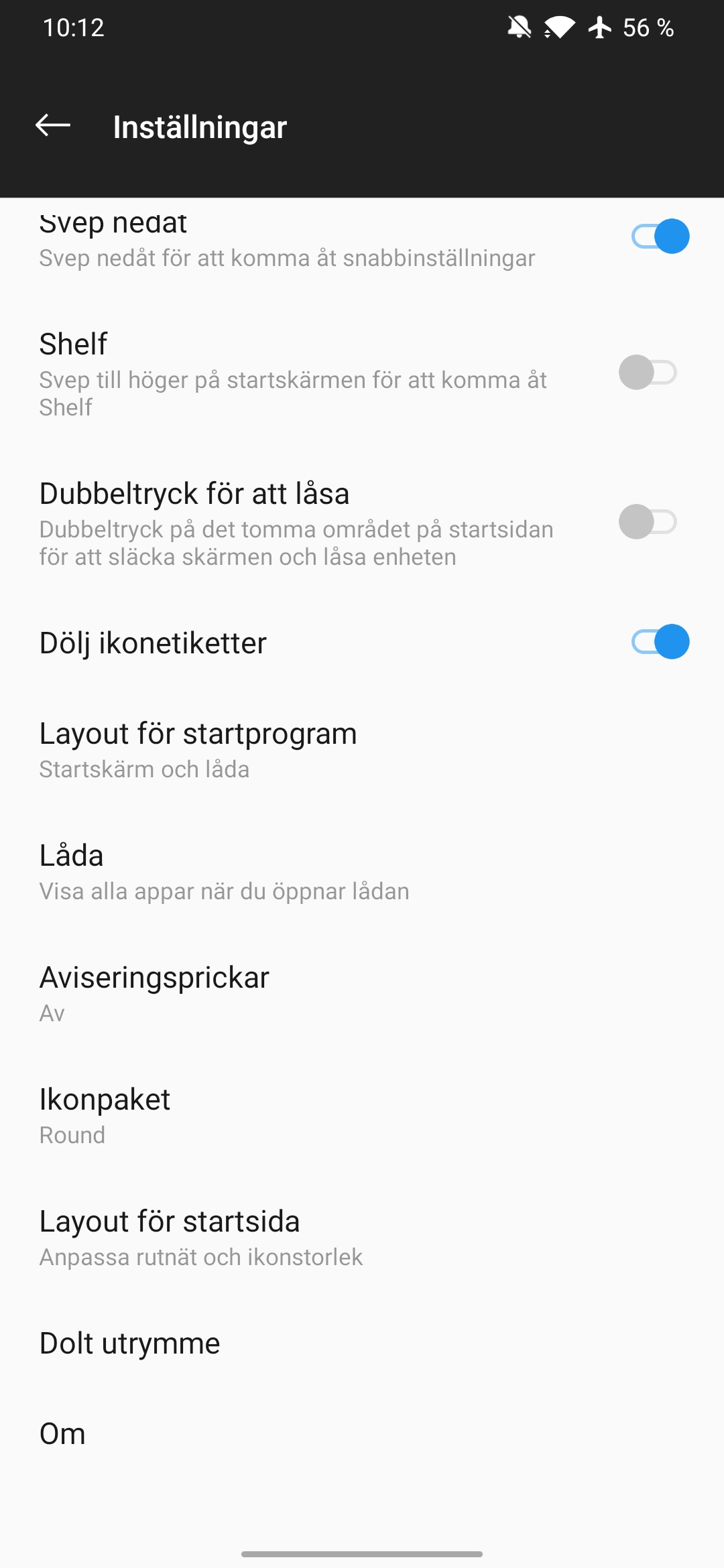This screenshot has height=1568, width=724.
Task: Turn off the Svep nedåt switch
Action: click(660, 236)
